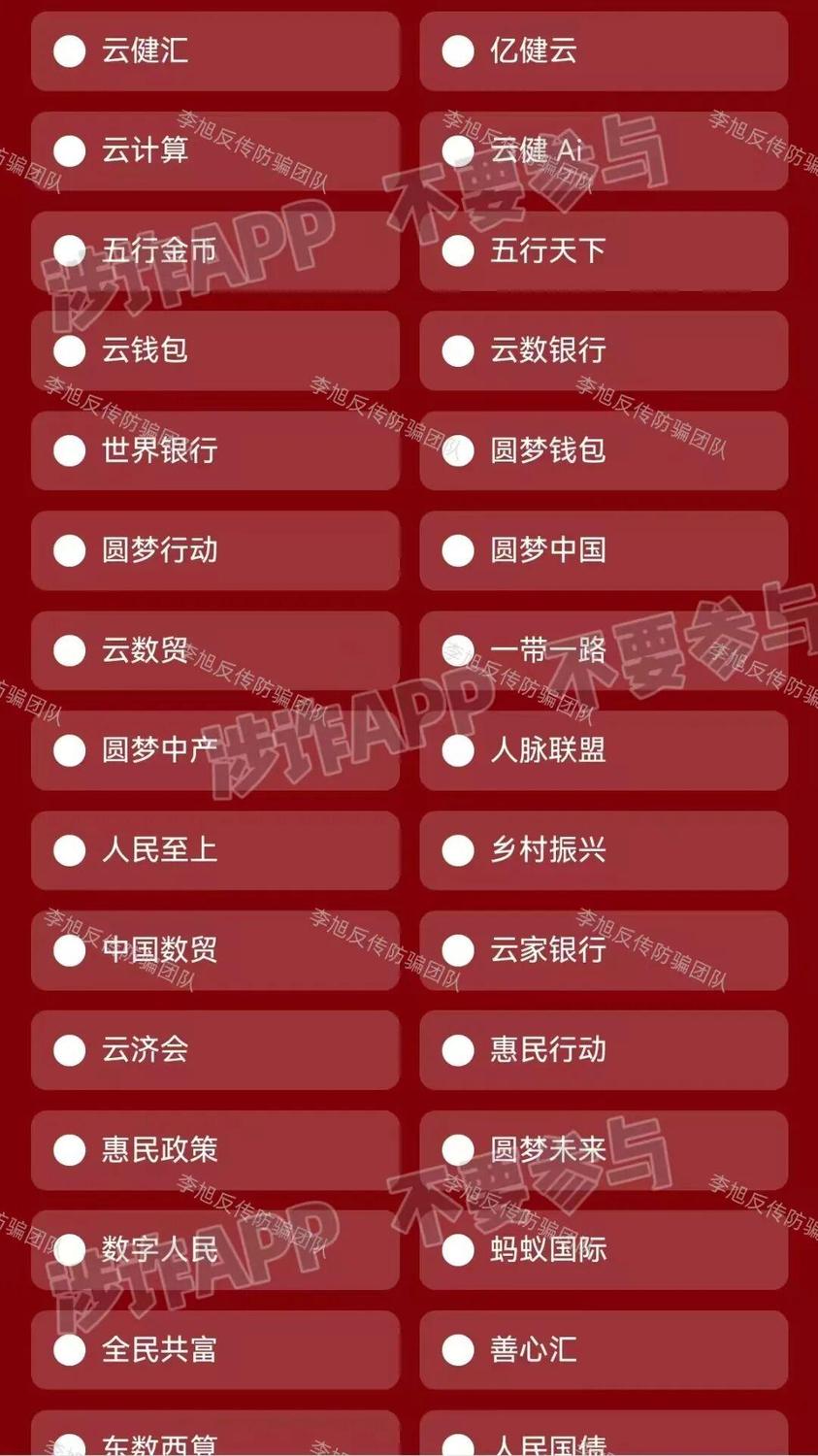The image size is (818, 1456).
Task: Choose the 亿健云 radio button
Action: point(458,50)
